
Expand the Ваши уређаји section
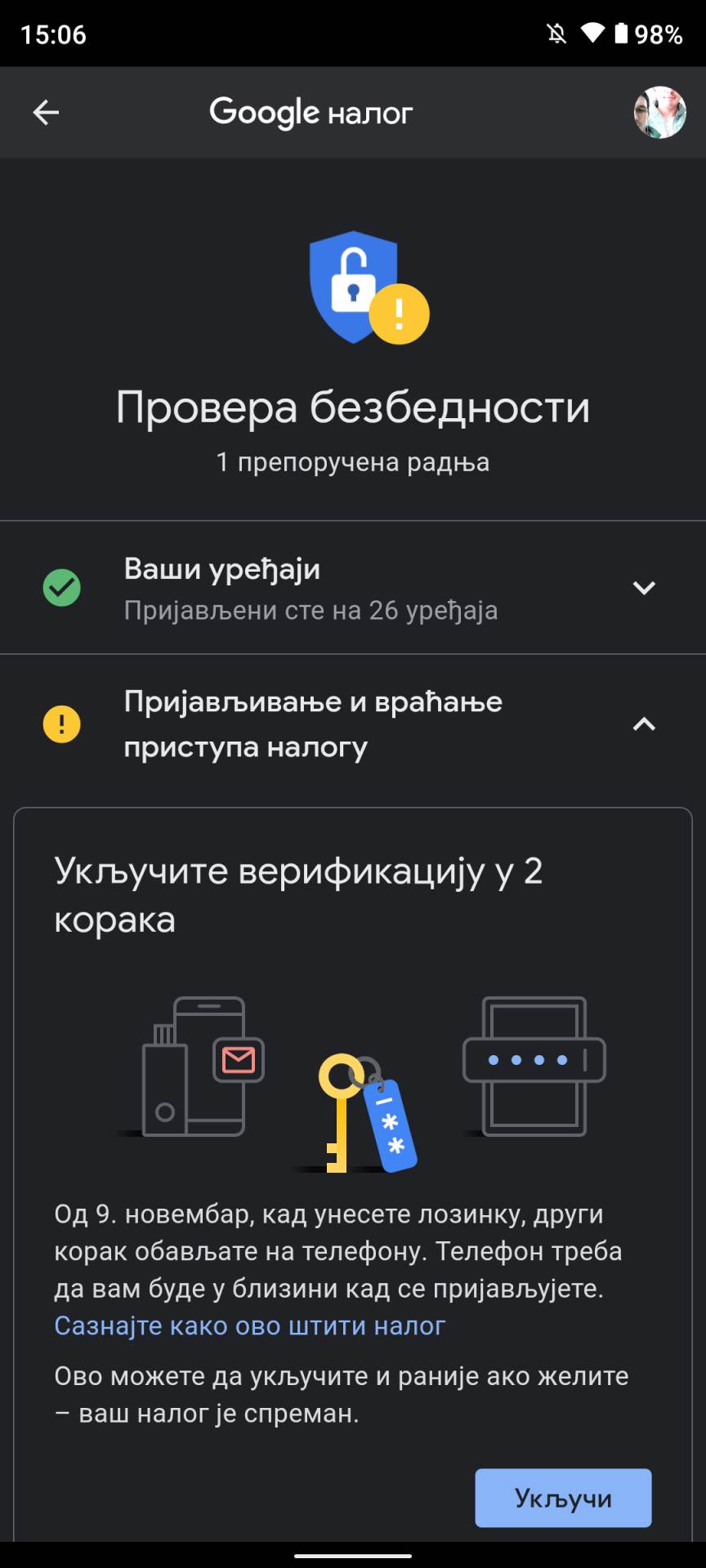645,586
